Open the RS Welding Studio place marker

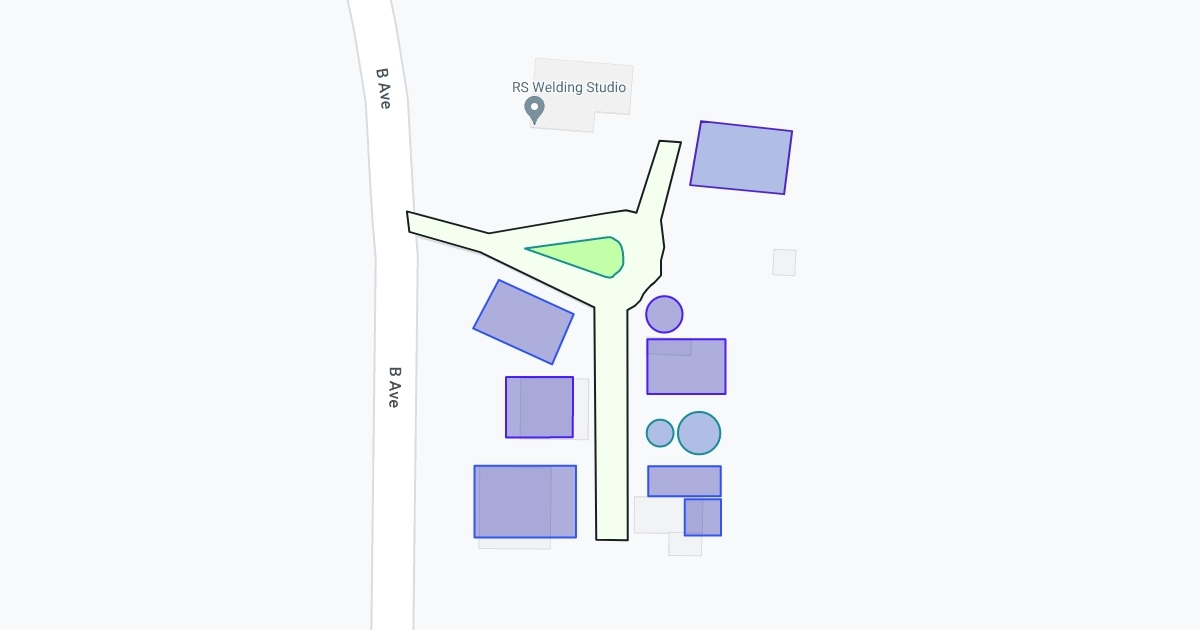535,109
